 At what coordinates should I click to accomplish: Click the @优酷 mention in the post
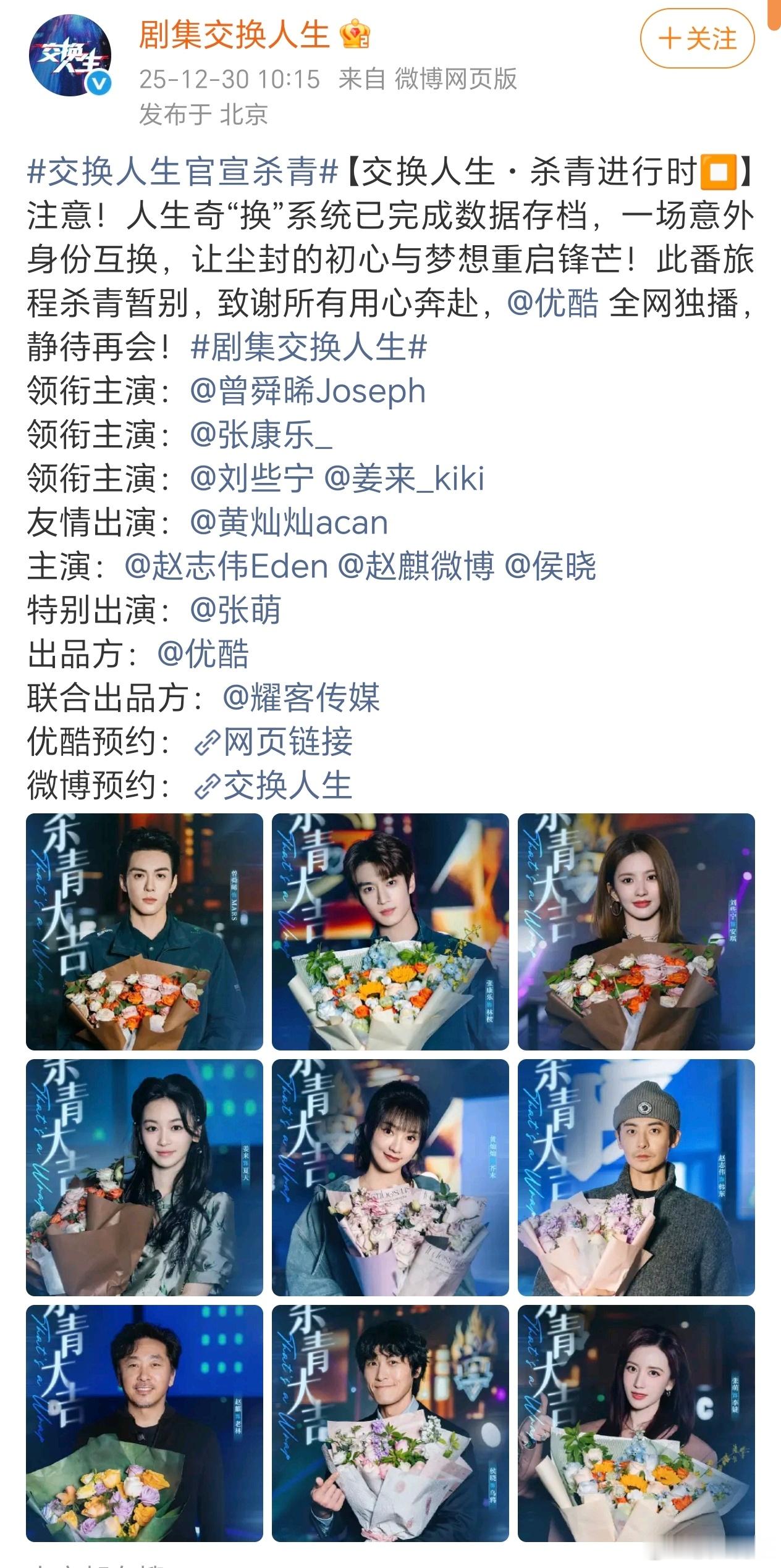pyautogui.click(x=554, y=304)
